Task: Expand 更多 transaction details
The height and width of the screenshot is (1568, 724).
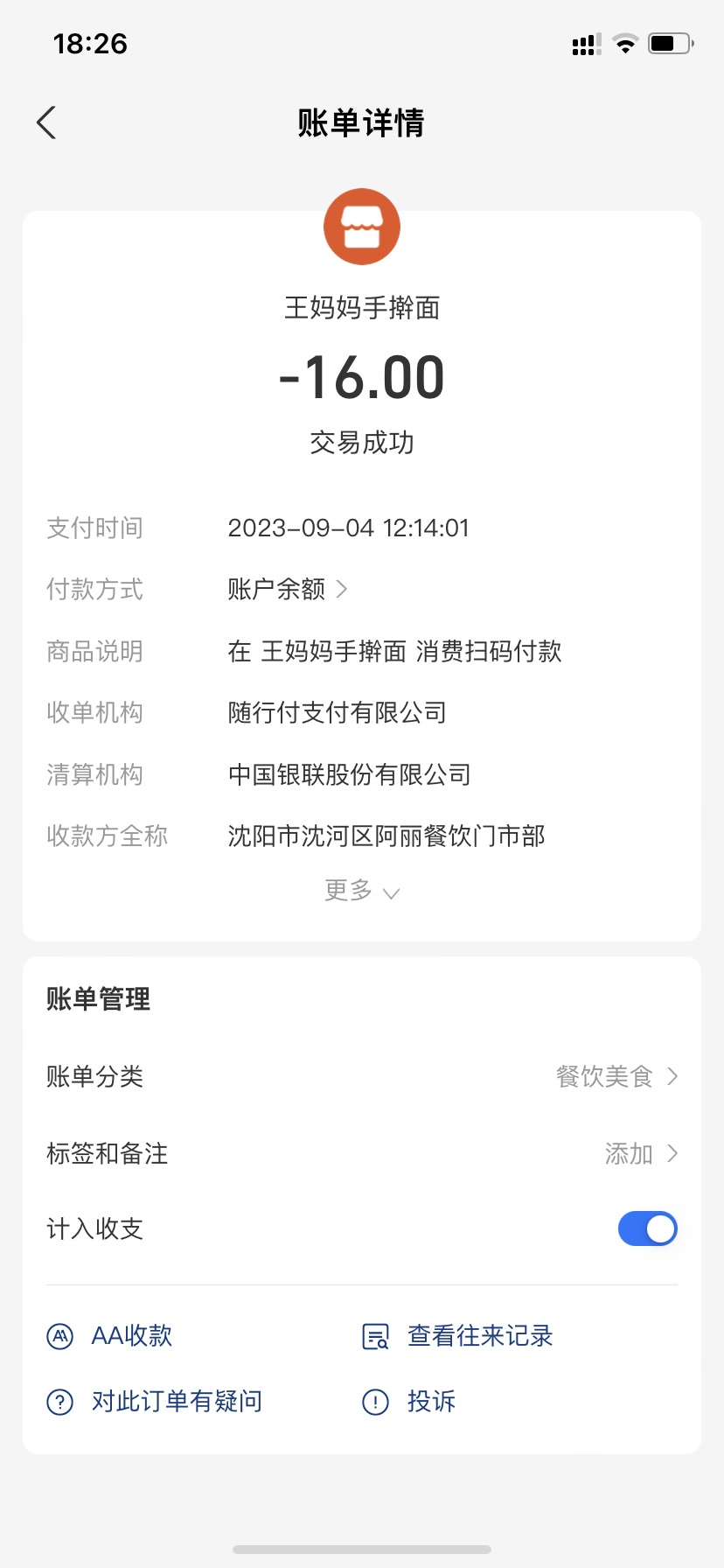Action: tap(361, 891)
